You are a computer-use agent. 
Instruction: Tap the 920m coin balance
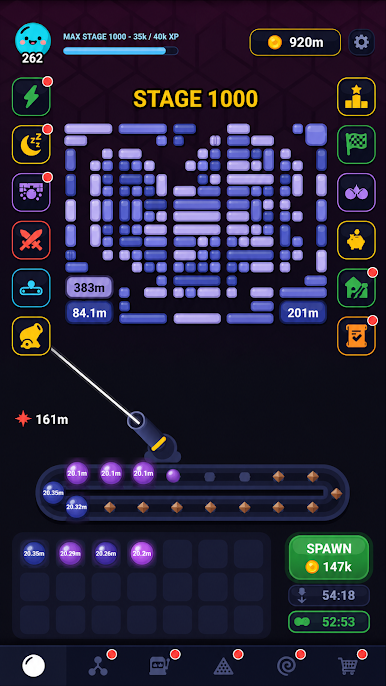(295, 42)
